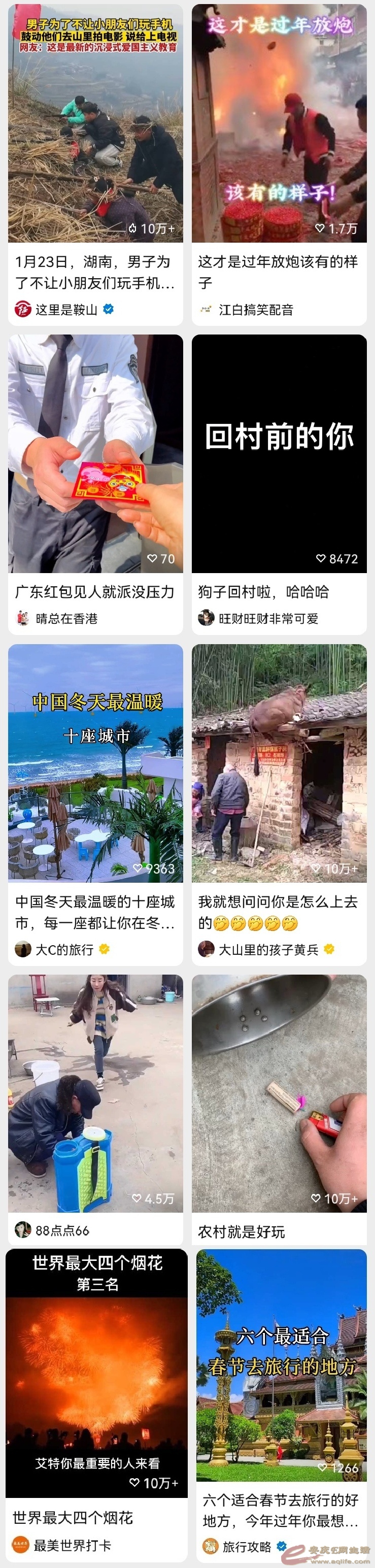Open the profile of author 旅行攻略
The height and width of the screenshot is (1568, 375).
(247, 1546)
